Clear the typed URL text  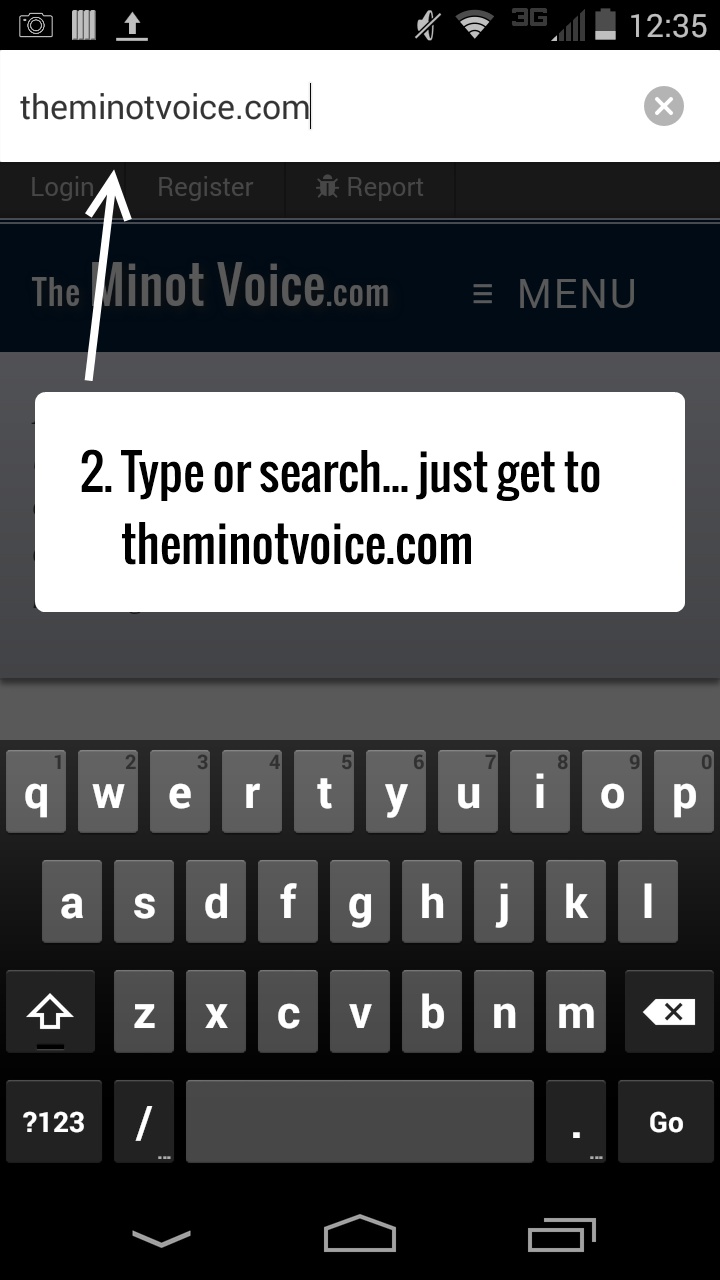pos(664,106)
